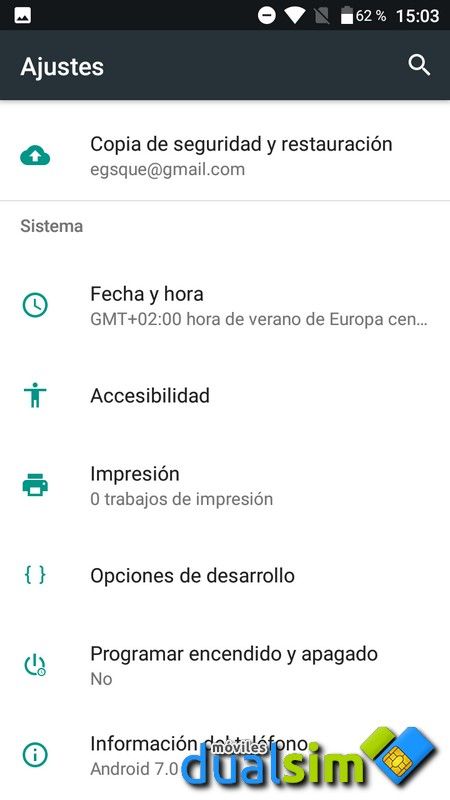
Task: Open the Impresión settings row
Action: click(x=225, y=485)
